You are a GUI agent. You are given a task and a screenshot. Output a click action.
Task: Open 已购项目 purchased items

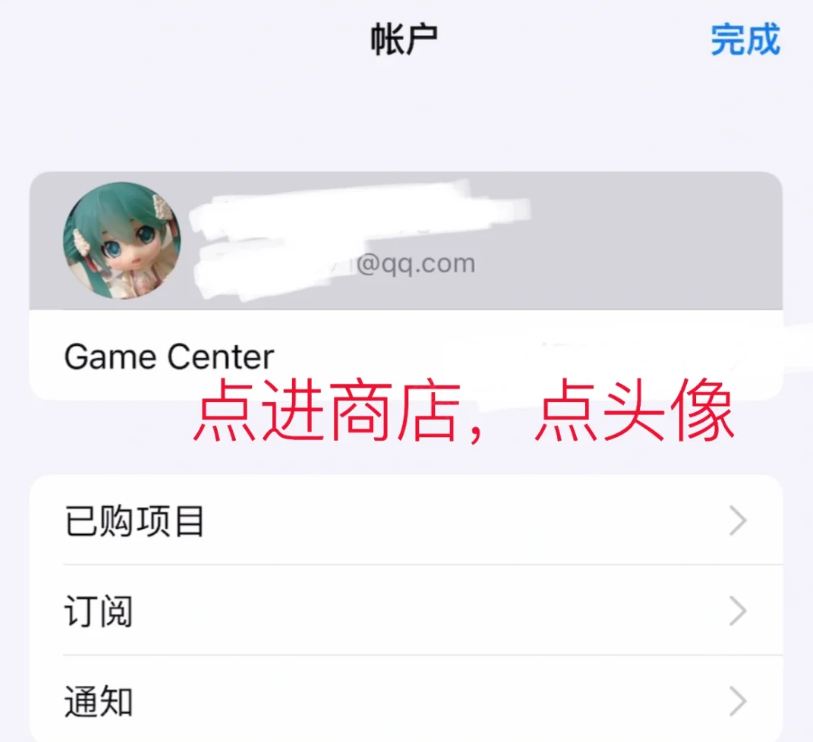coord(405,521)
